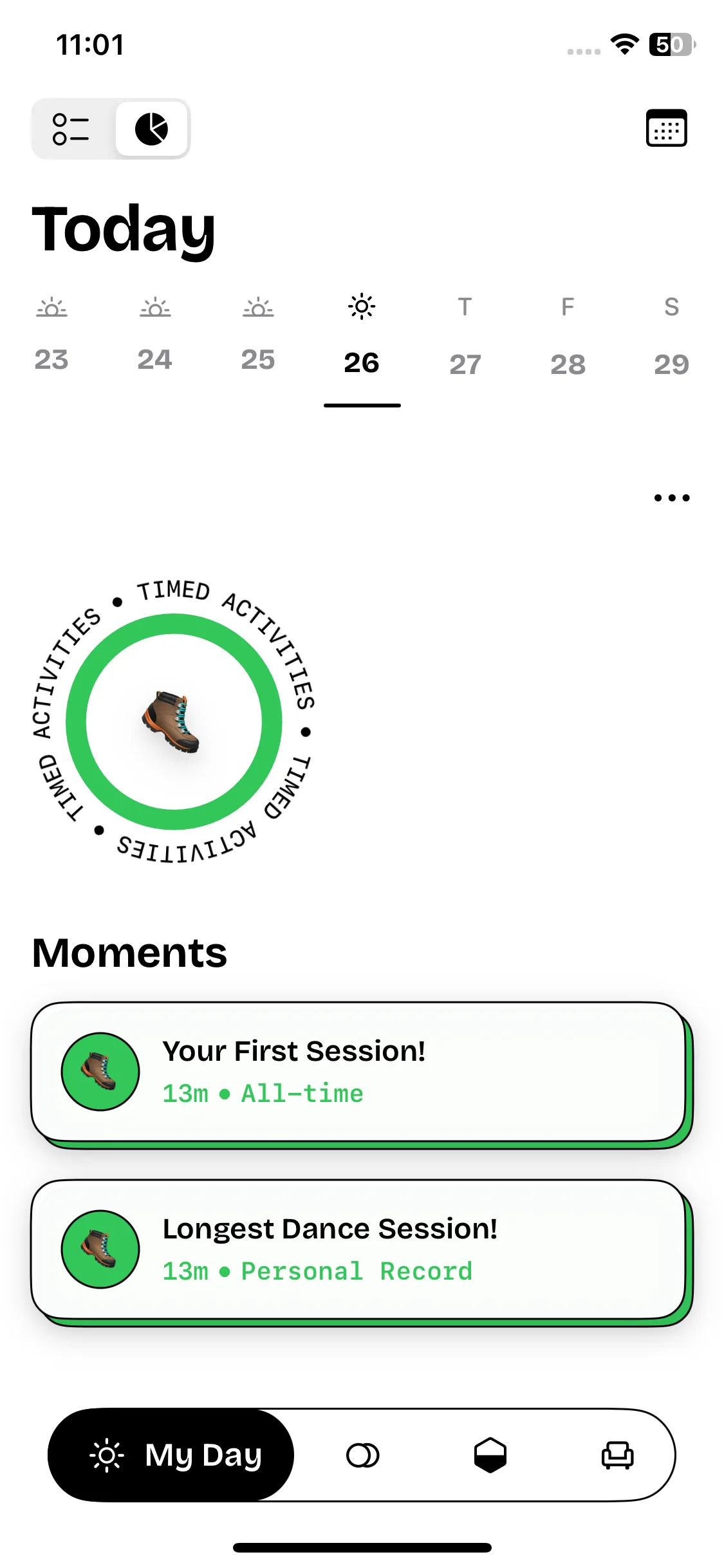
Task: Select day 26 in the week strip
Action: 362,339
